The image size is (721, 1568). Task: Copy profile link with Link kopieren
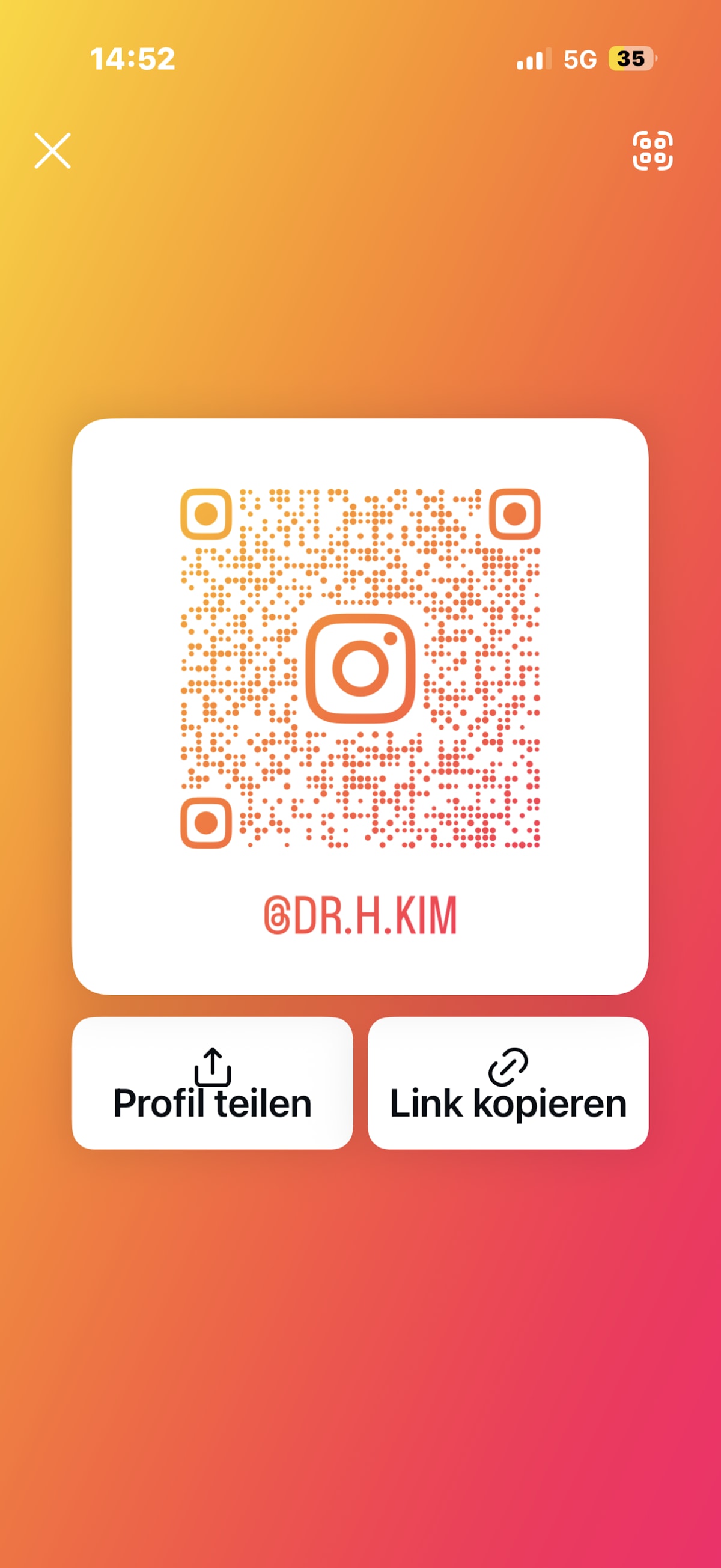508,1083
